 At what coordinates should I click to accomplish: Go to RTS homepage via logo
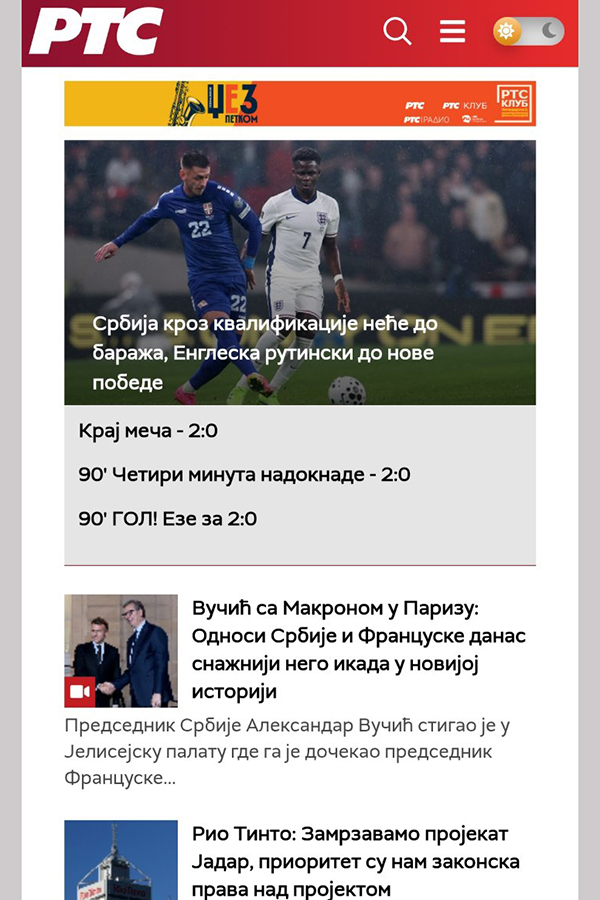pos(96,32)
